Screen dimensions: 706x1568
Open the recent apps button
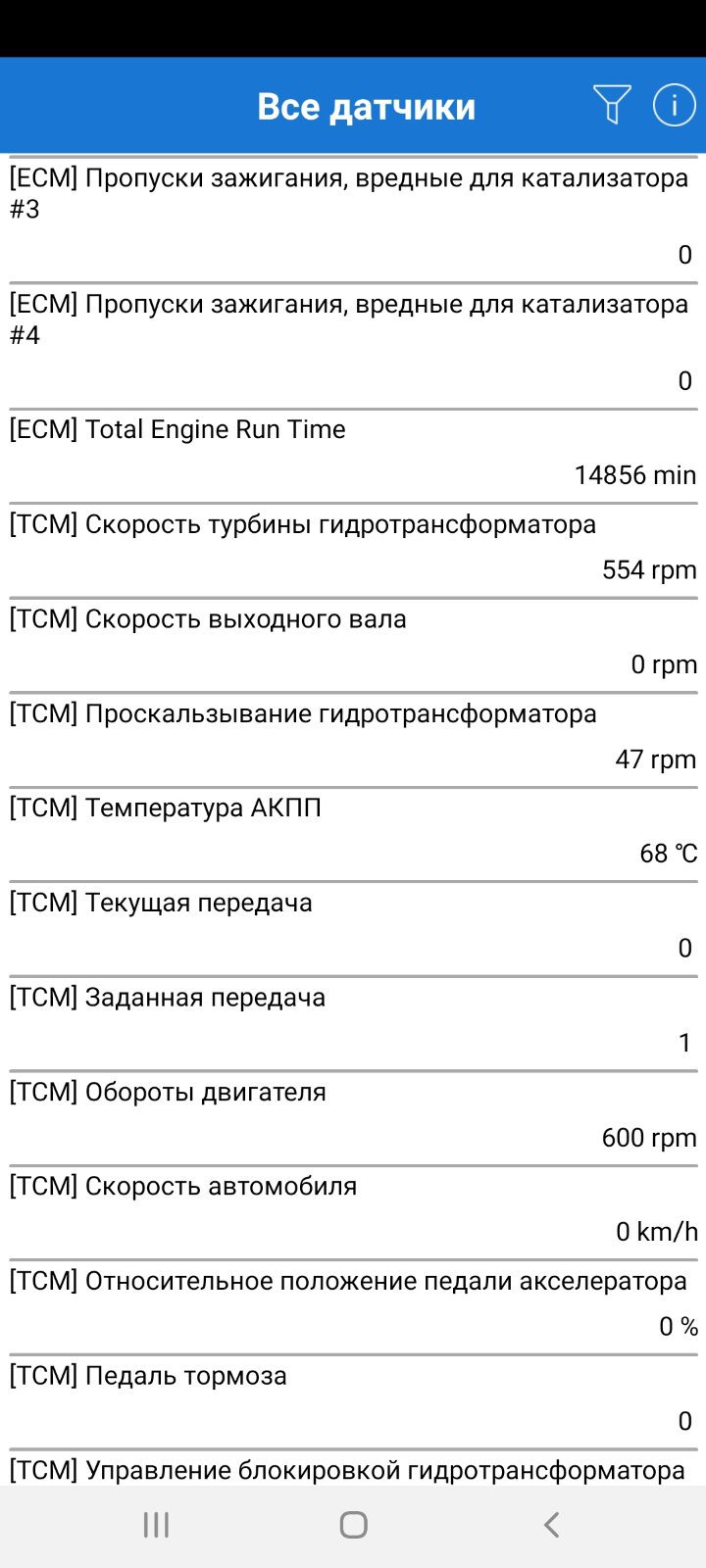click(156, 1525)
